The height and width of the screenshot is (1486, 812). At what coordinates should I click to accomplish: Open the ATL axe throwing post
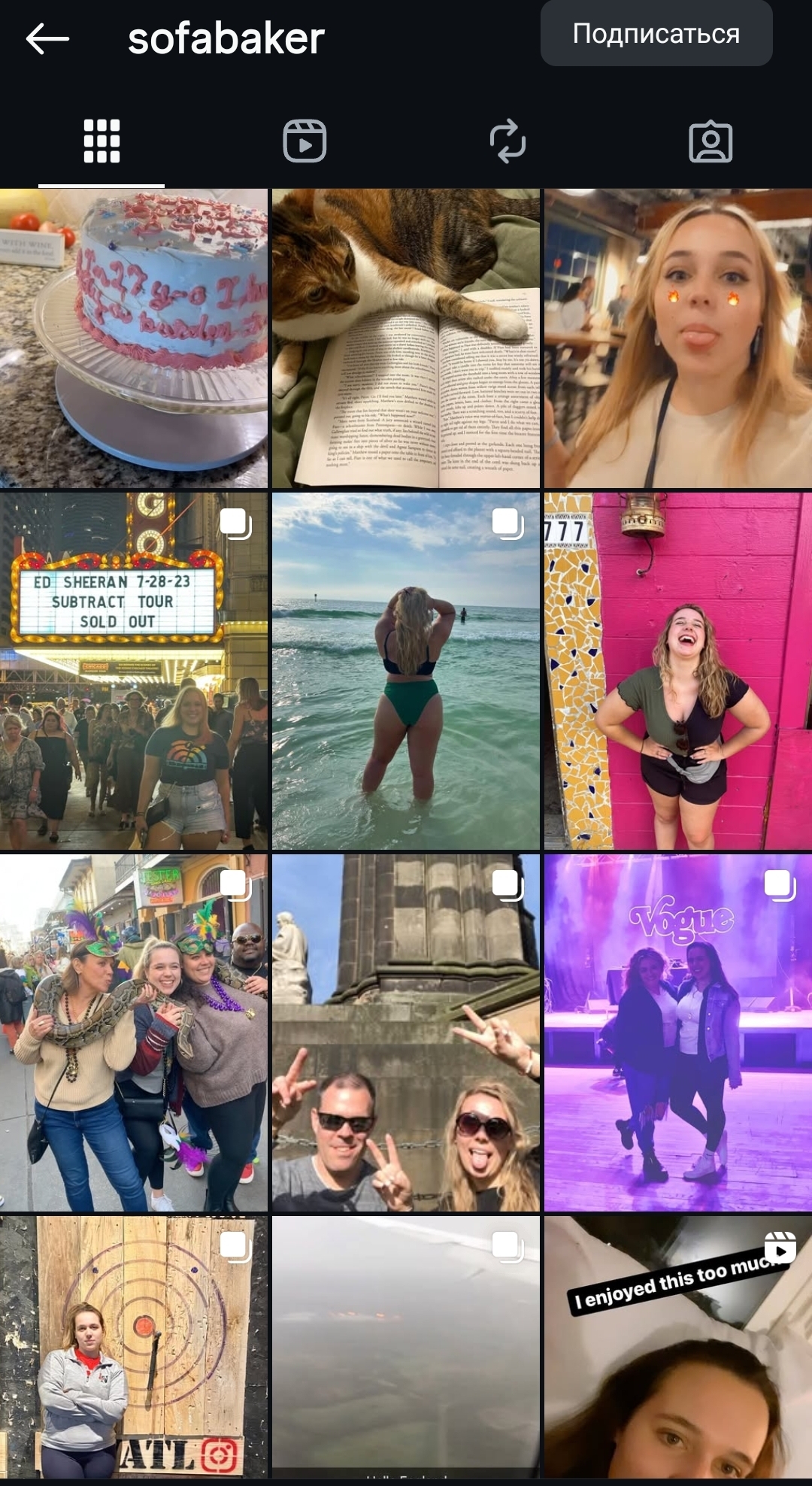click(134, 1348)
